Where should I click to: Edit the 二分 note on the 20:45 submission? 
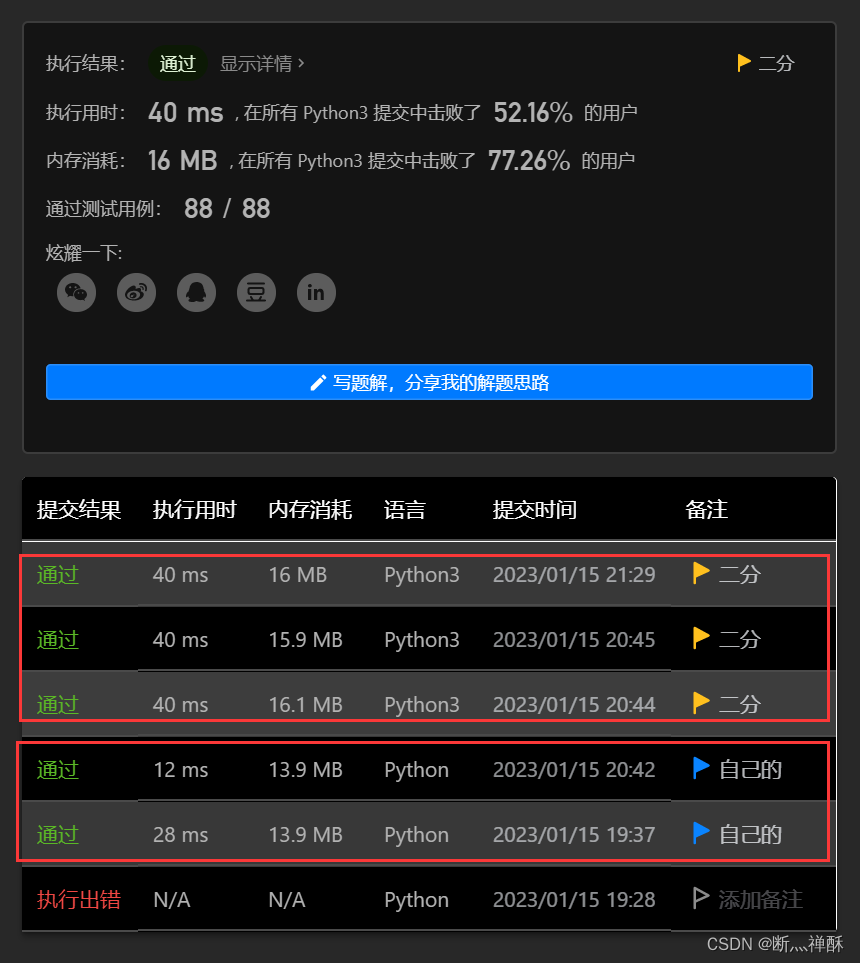pos(728,640)
